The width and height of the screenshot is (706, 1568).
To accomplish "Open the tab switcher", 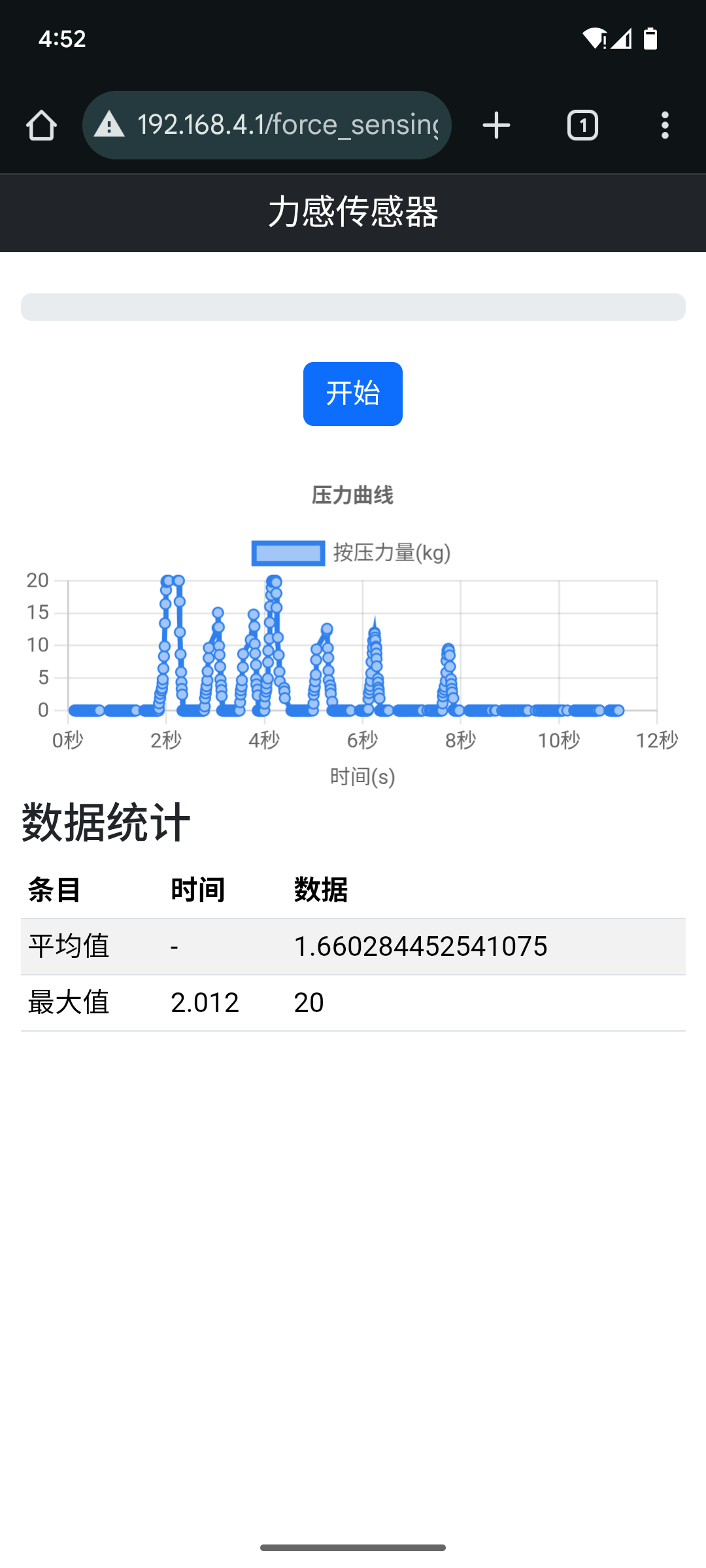I will point(582,125).
